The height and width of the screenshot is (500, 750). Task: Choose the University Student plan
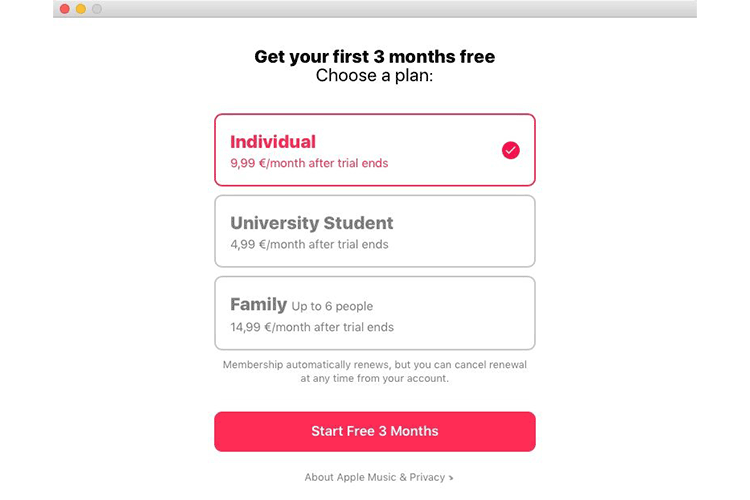click(x=374, y=231)
